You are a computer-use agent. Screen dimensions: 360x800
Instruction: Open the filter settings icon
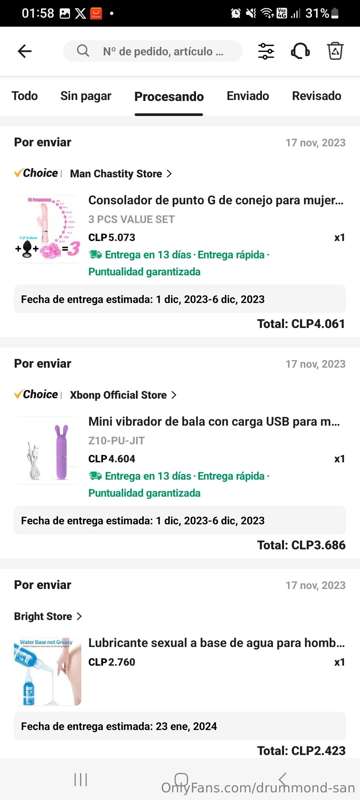pos(266,51)
